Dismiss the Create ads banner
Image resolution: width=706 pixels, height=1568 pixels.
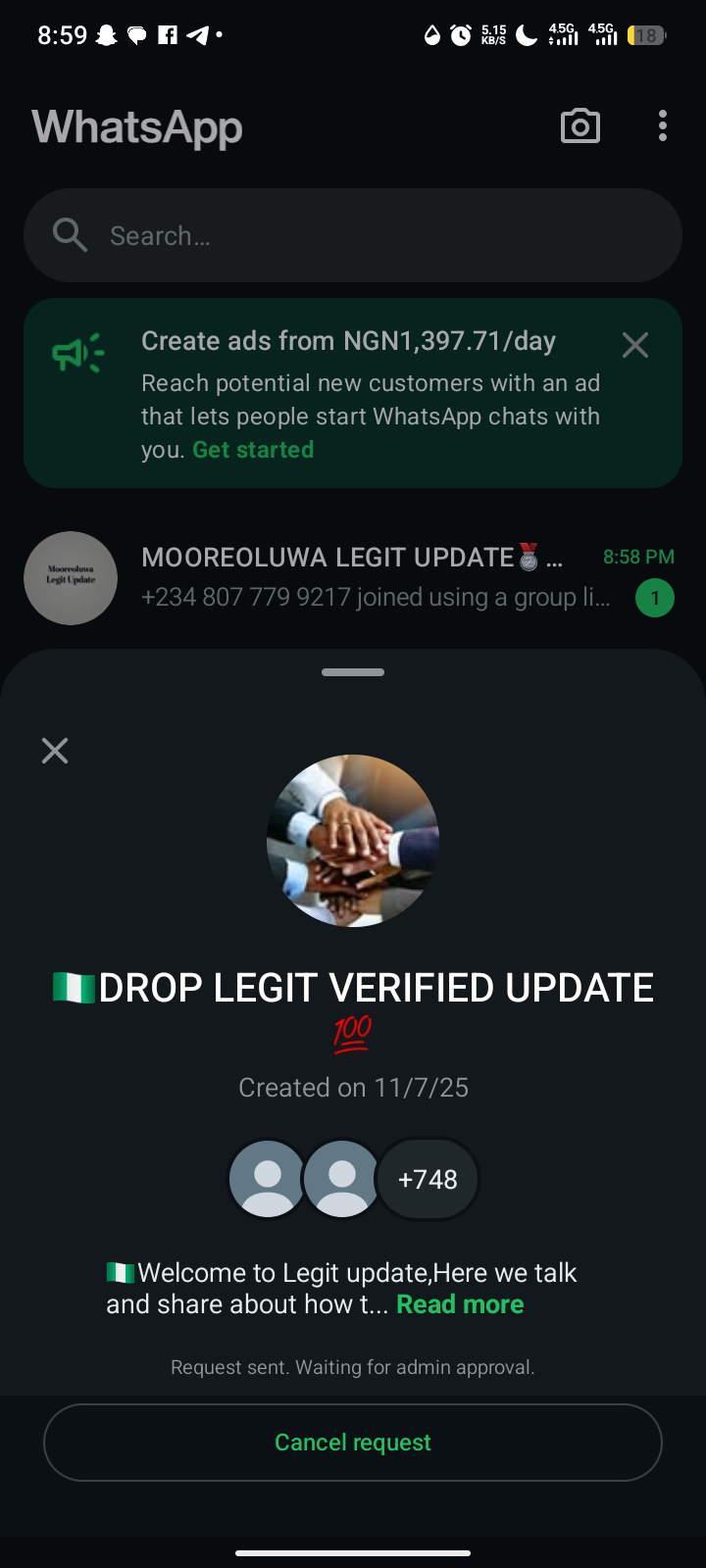[635, 345]
